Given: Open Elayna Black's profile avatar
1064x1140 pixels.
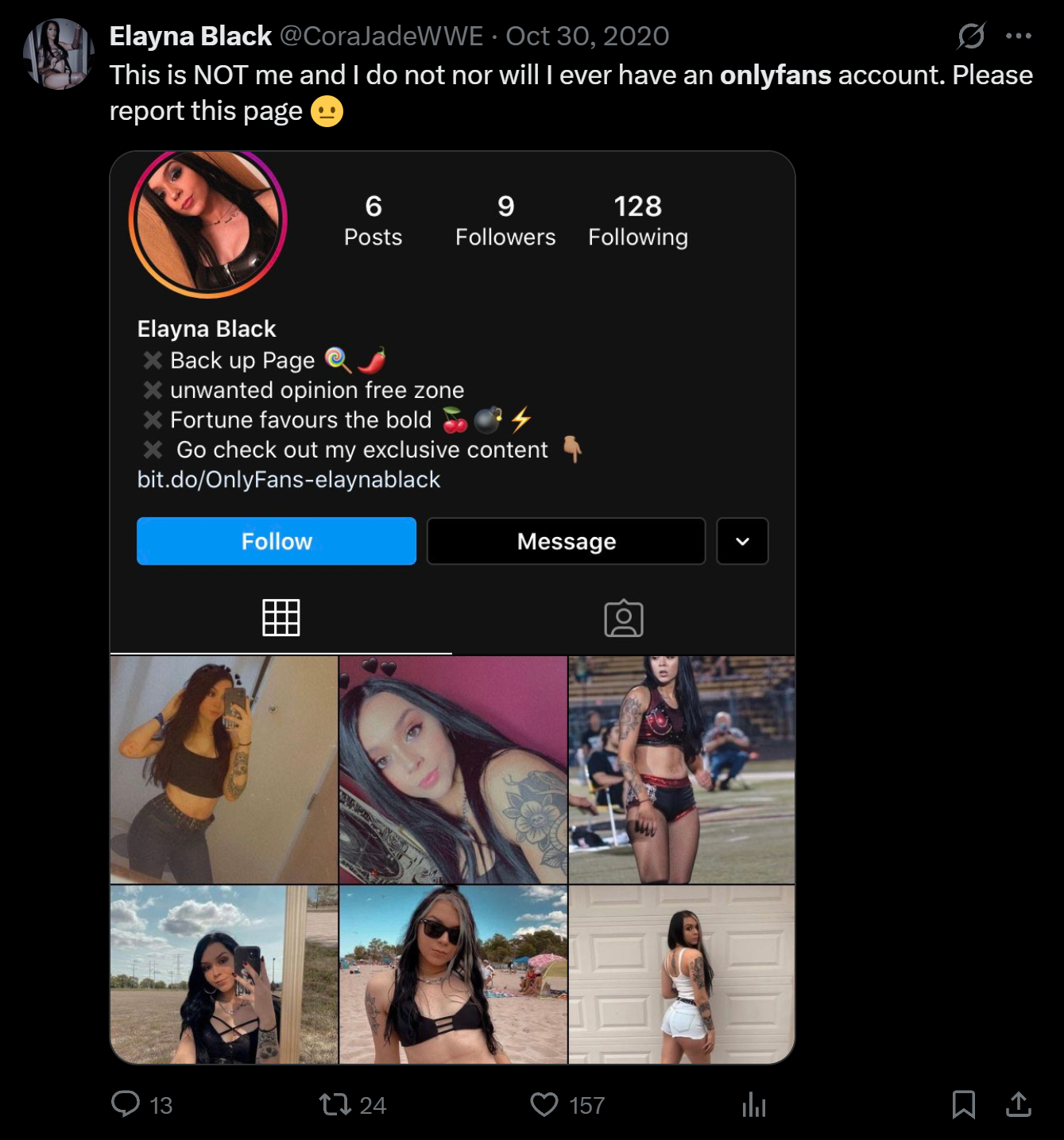Looking at the screenshot, I should 59,54.
